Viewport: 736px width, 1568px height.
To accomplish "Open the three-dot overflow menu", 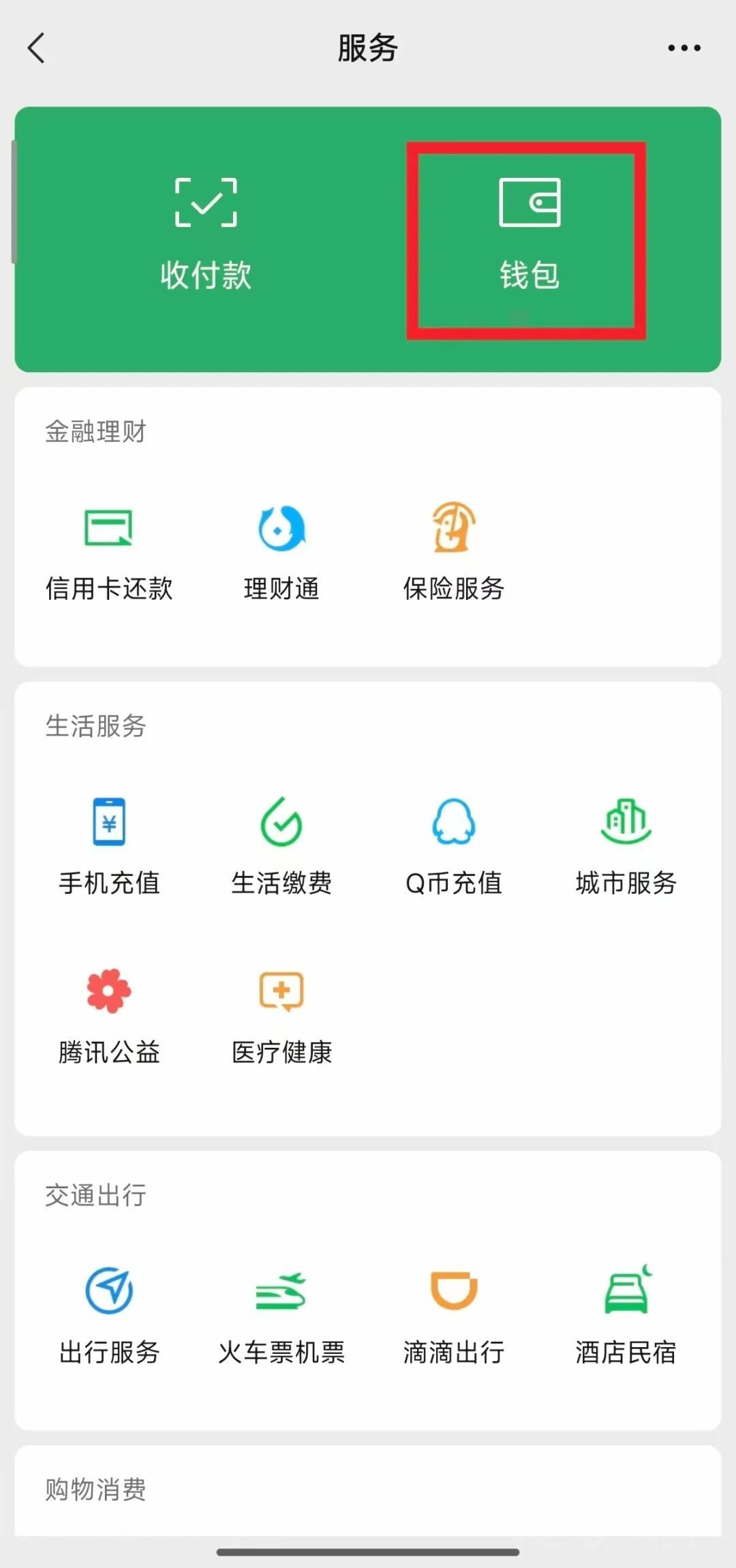I will pyautogui.click(x=684, y=48).
